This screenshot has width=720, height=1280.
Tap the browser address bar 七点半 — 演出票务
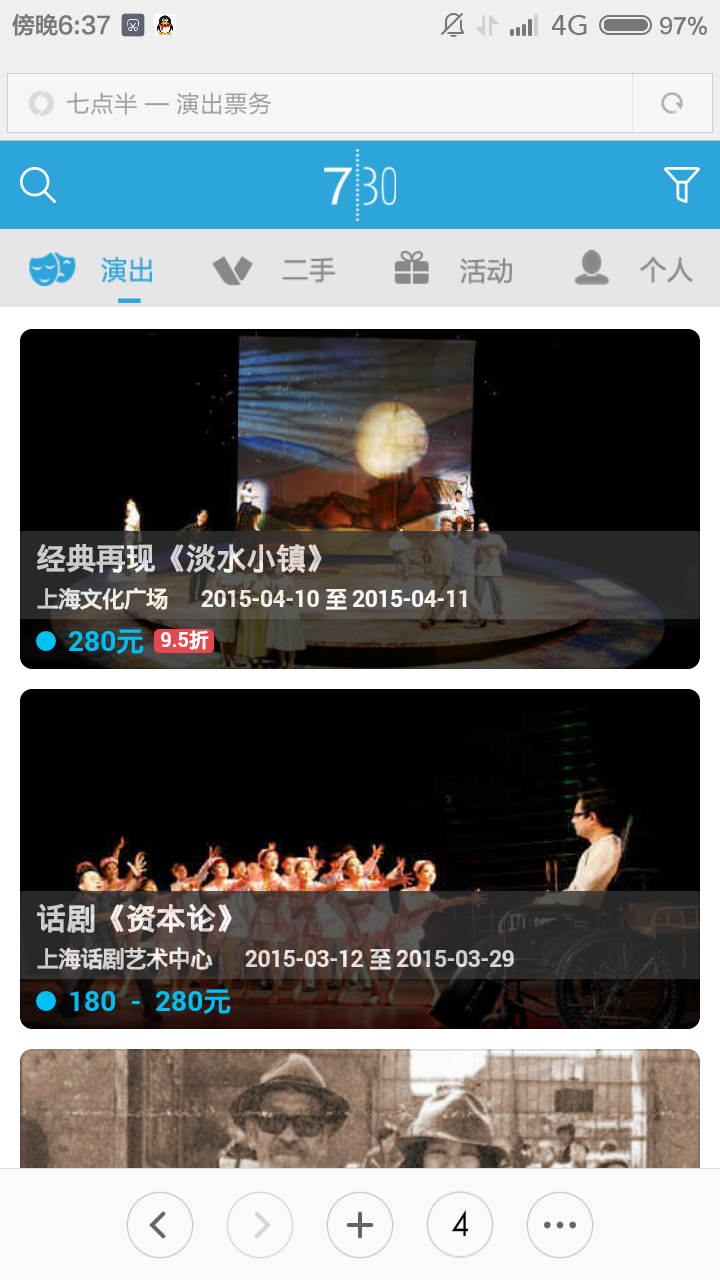pos(320,104)
